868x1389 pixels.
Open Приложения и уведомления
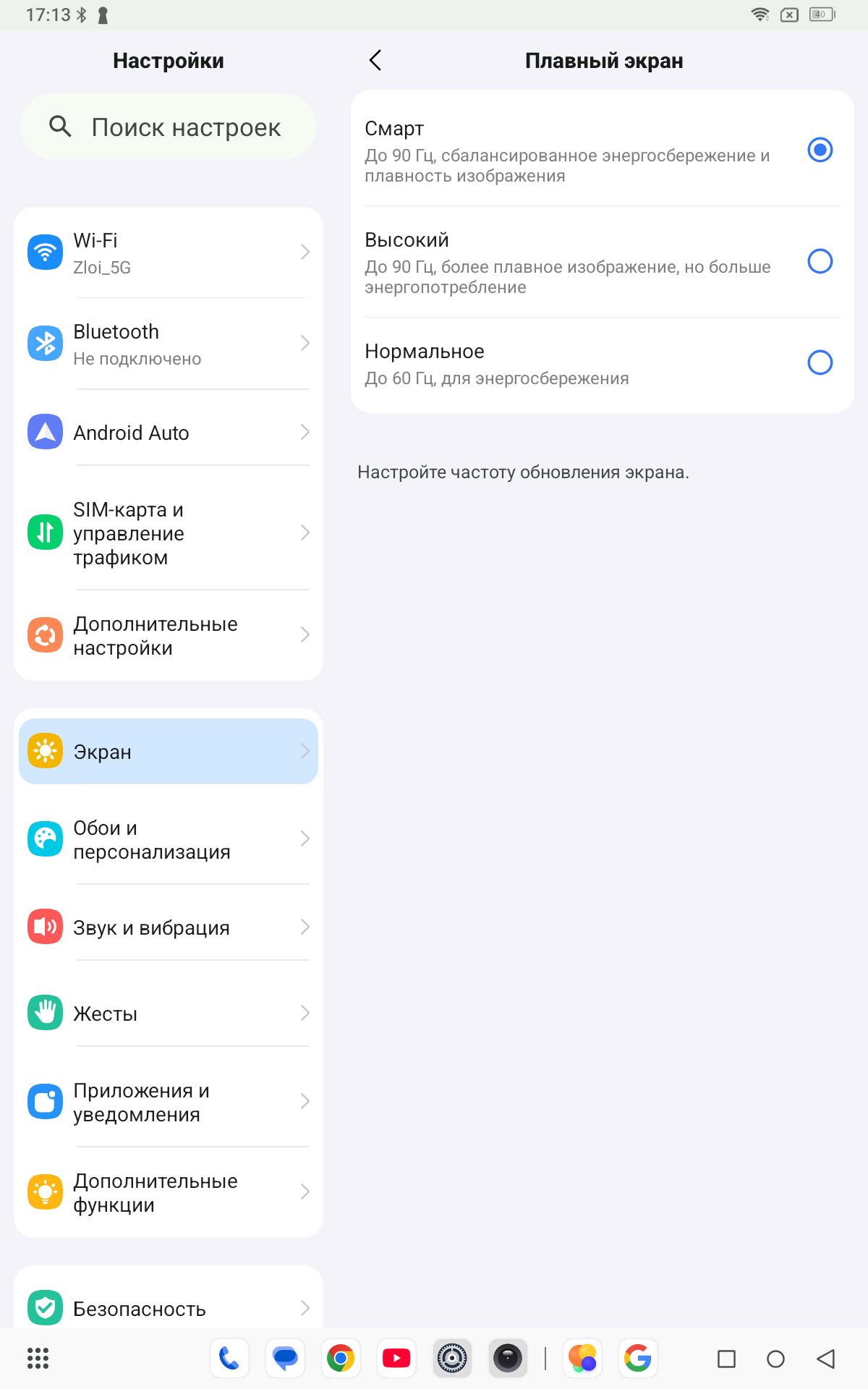tap(169, 1102)
